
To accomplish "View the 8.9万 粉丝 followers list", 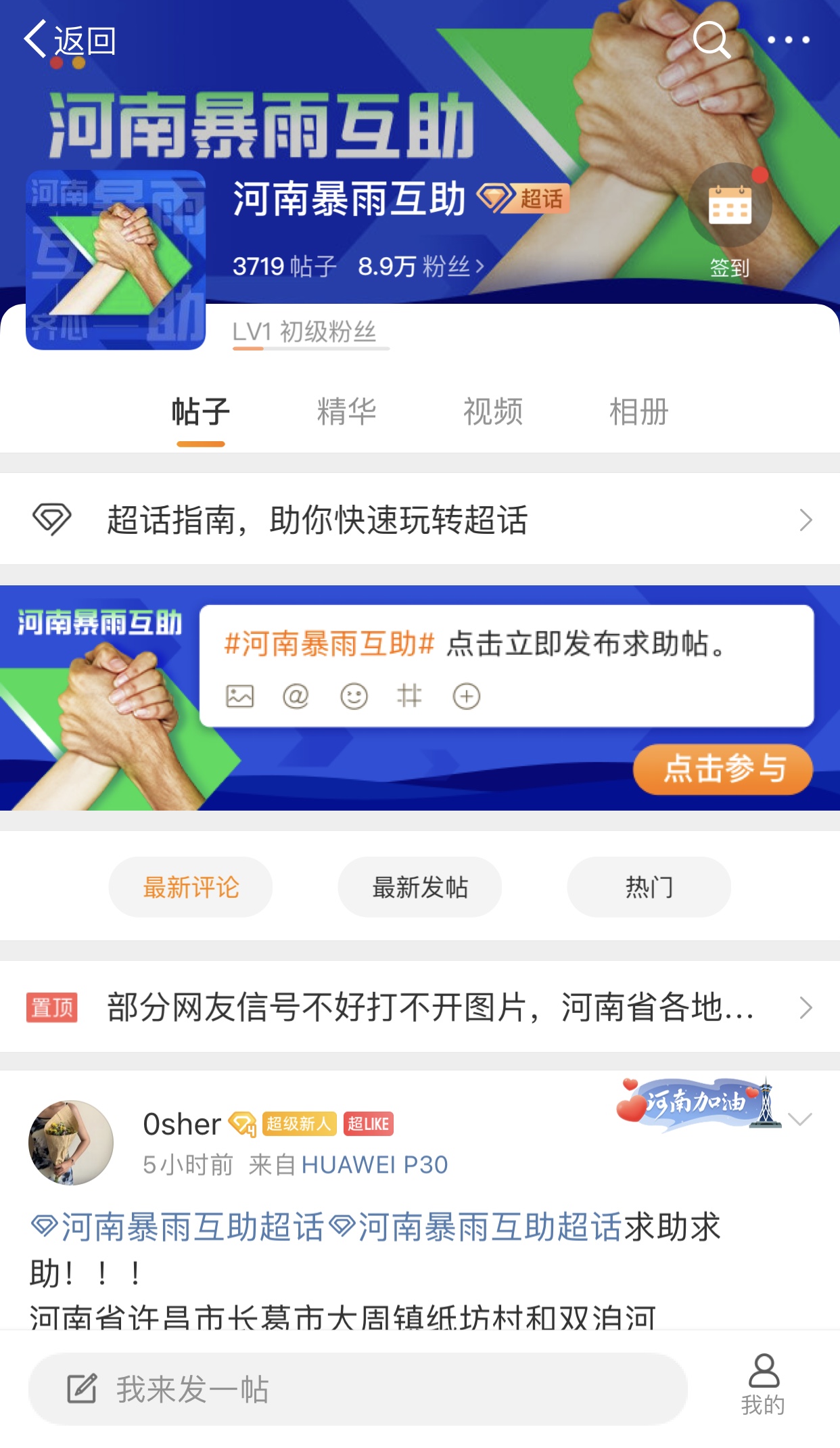I will tap(421, 267).
